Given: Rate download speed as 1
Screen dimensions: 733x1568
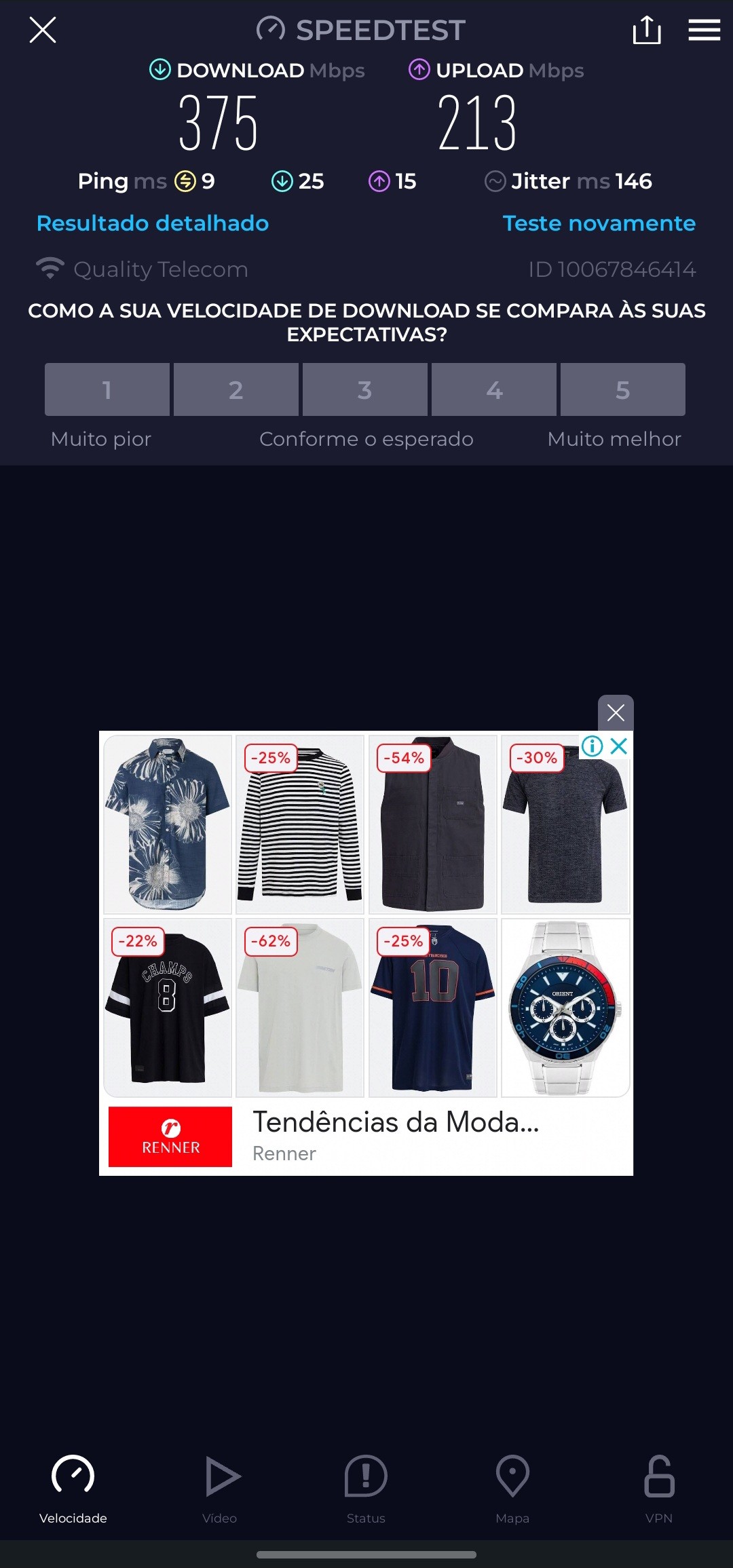Looking at the screenshot, I should coord(107,389).
